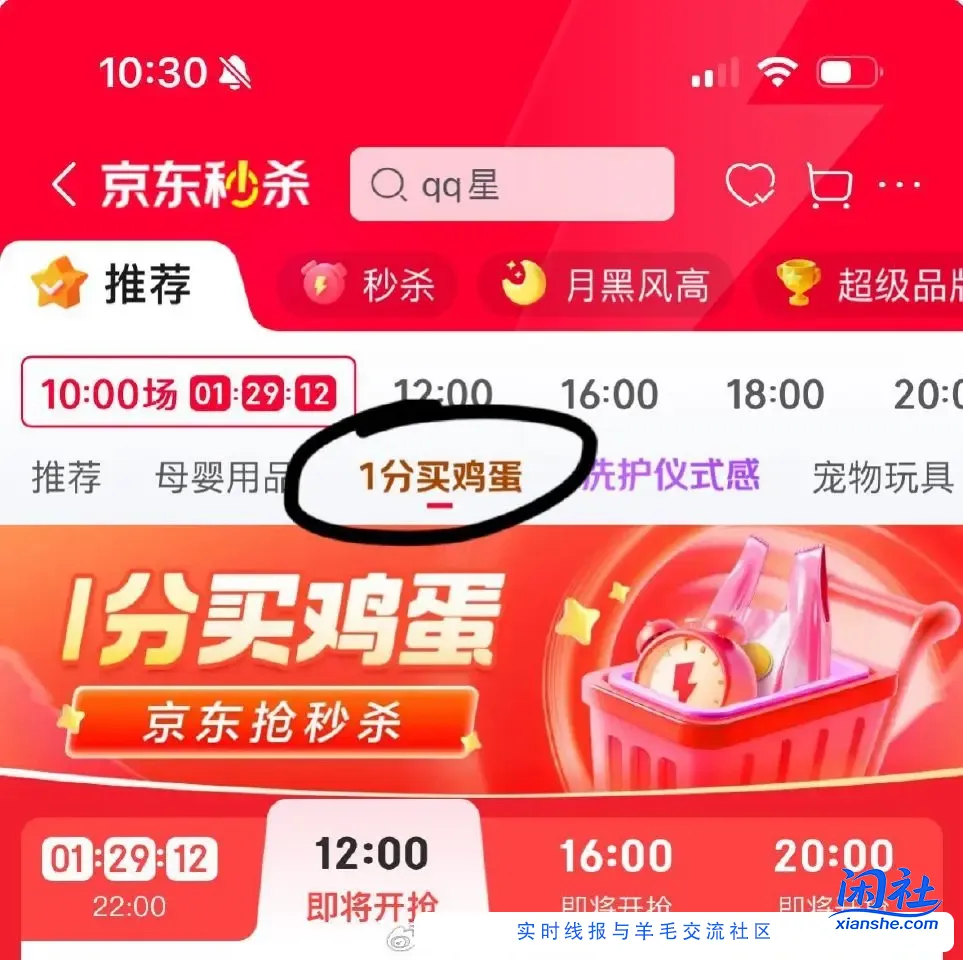Open the shopping cart

(x=828, y=186)
